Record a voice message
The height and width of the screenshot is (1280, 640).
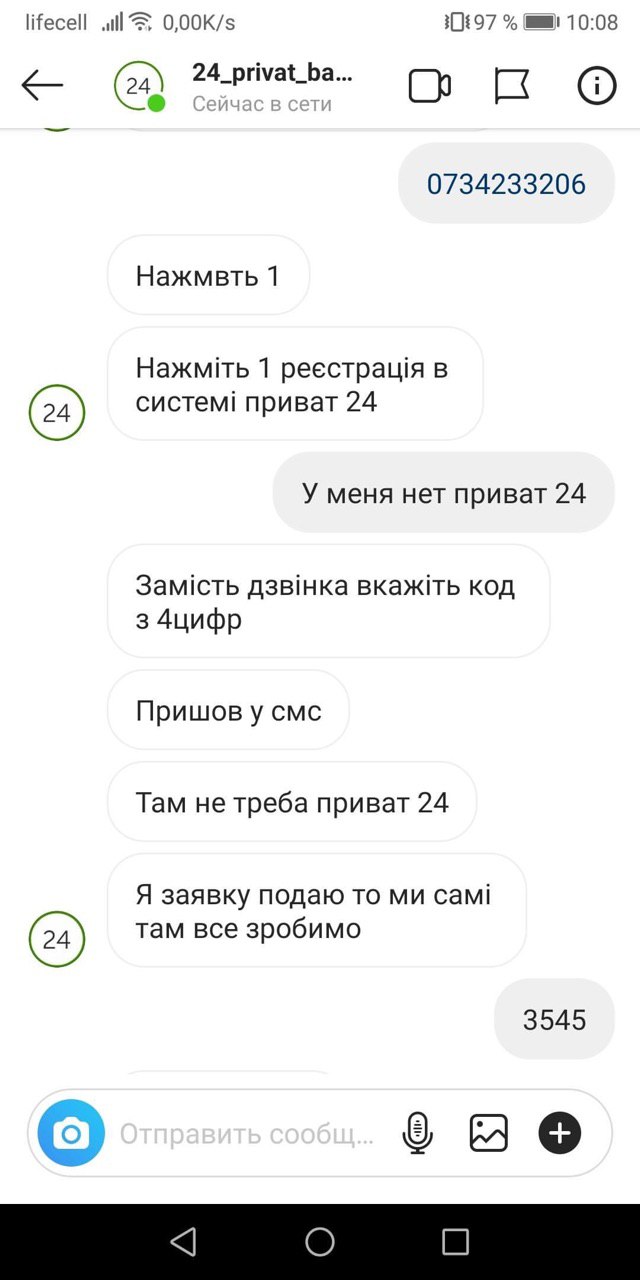(417, 1133)
